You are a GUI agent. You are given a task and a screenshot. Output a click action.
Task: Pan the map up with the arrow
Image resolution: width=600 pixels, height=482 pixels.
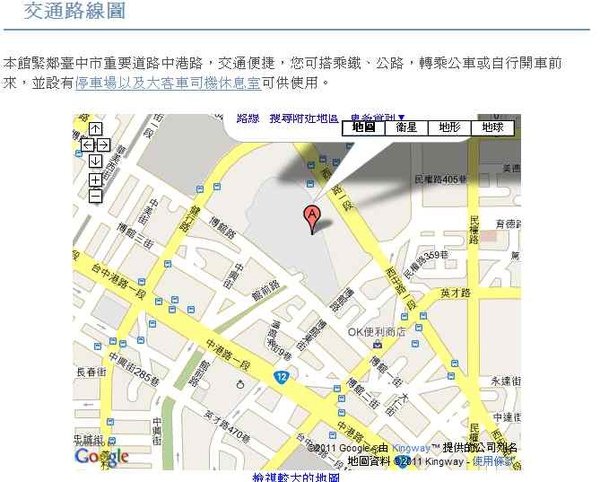click(x=94, y=129)
